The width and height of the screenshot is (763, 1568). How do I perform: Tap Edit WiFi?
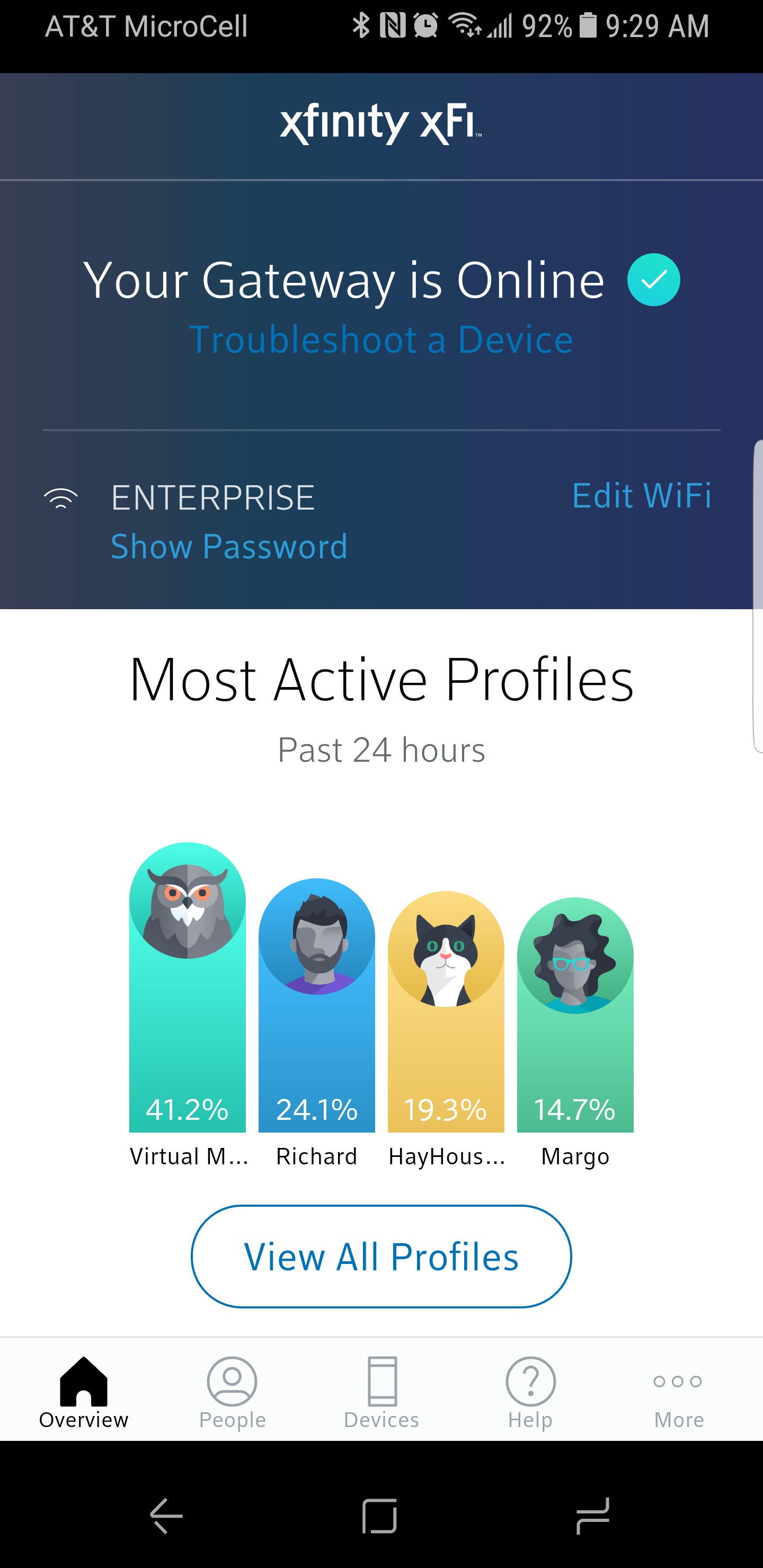click(x=641, y=495)
